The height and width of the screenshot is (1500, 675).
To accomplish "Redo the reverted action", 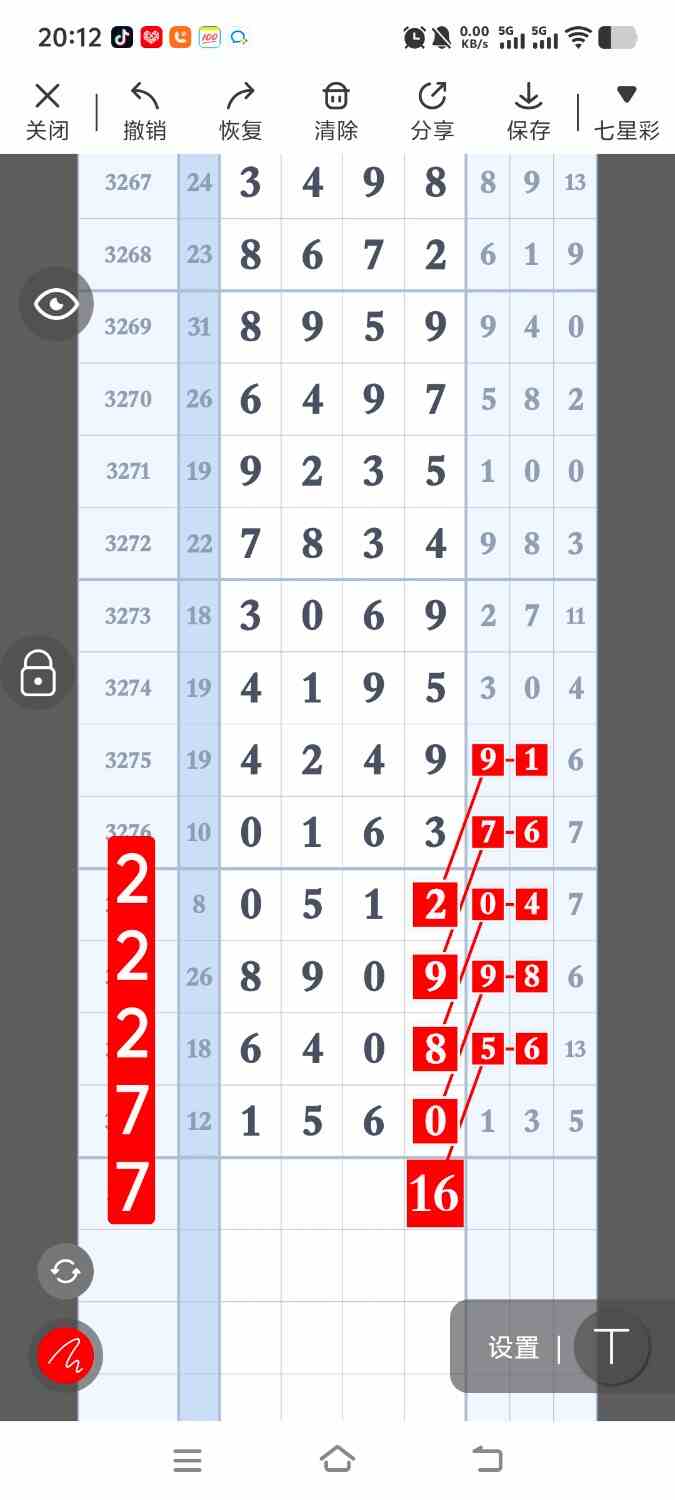I will click(x=240, y=112).
